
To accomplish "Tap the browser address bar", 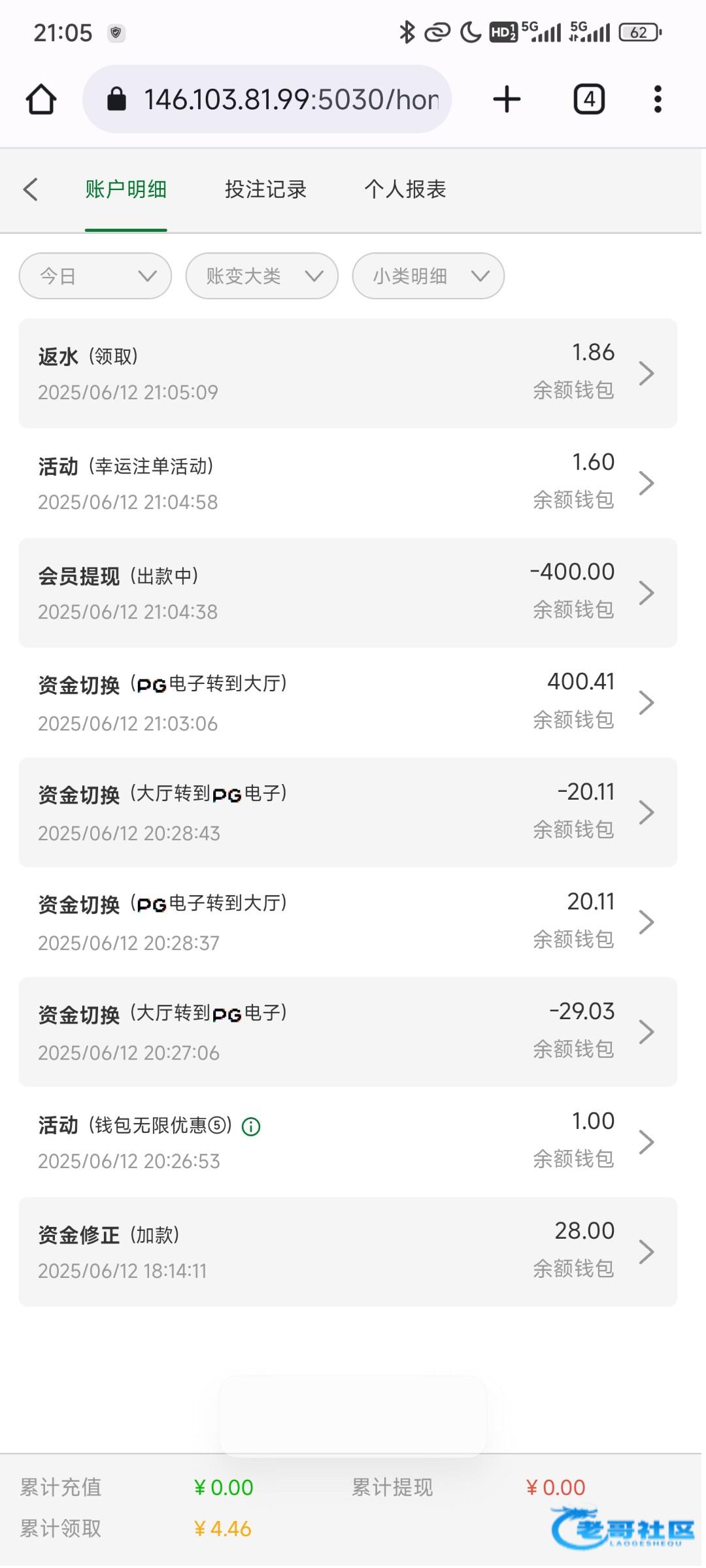I will [x=267, y=99].
